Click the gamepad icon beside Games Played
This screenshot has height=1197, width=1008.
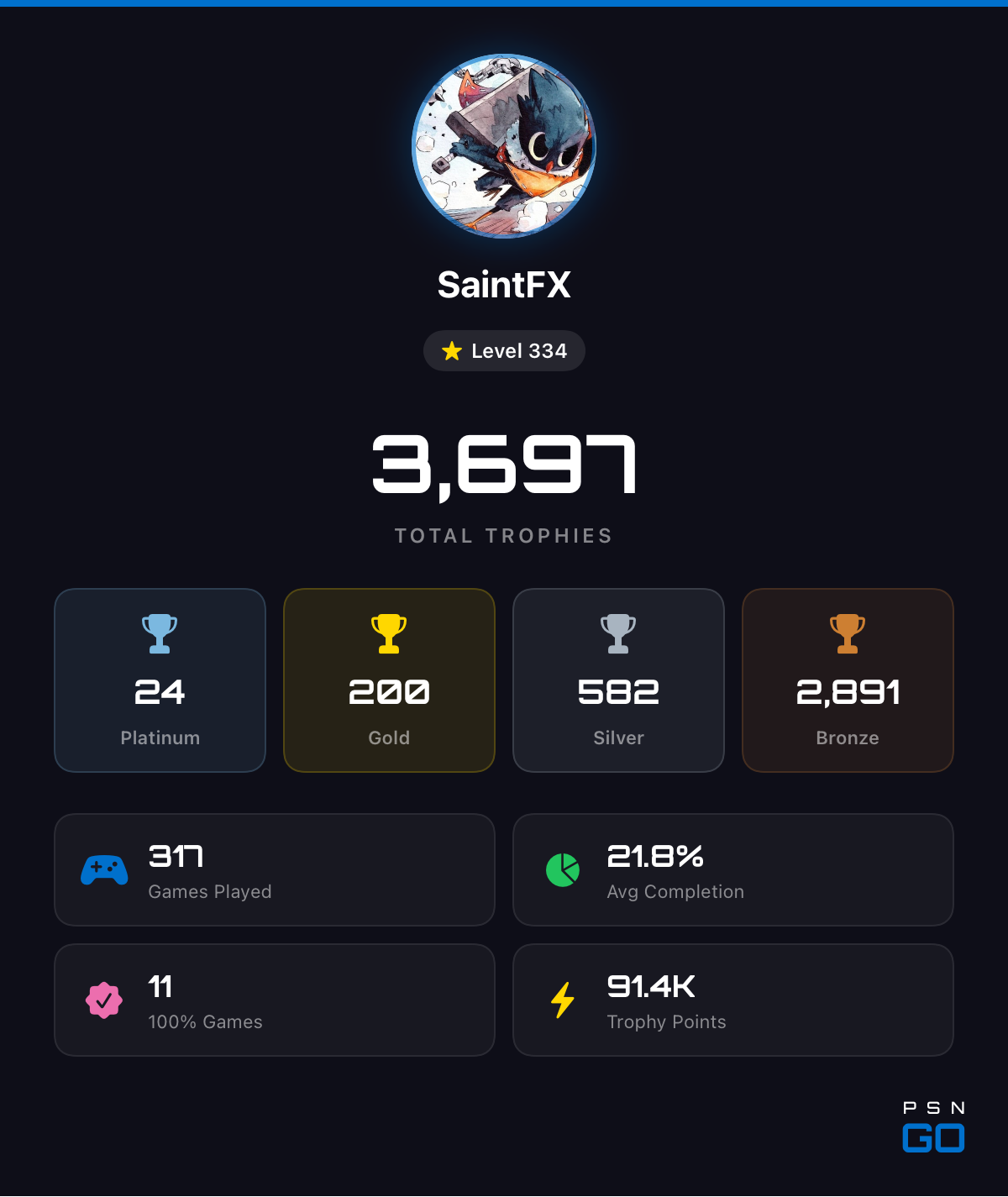(104, 869)
